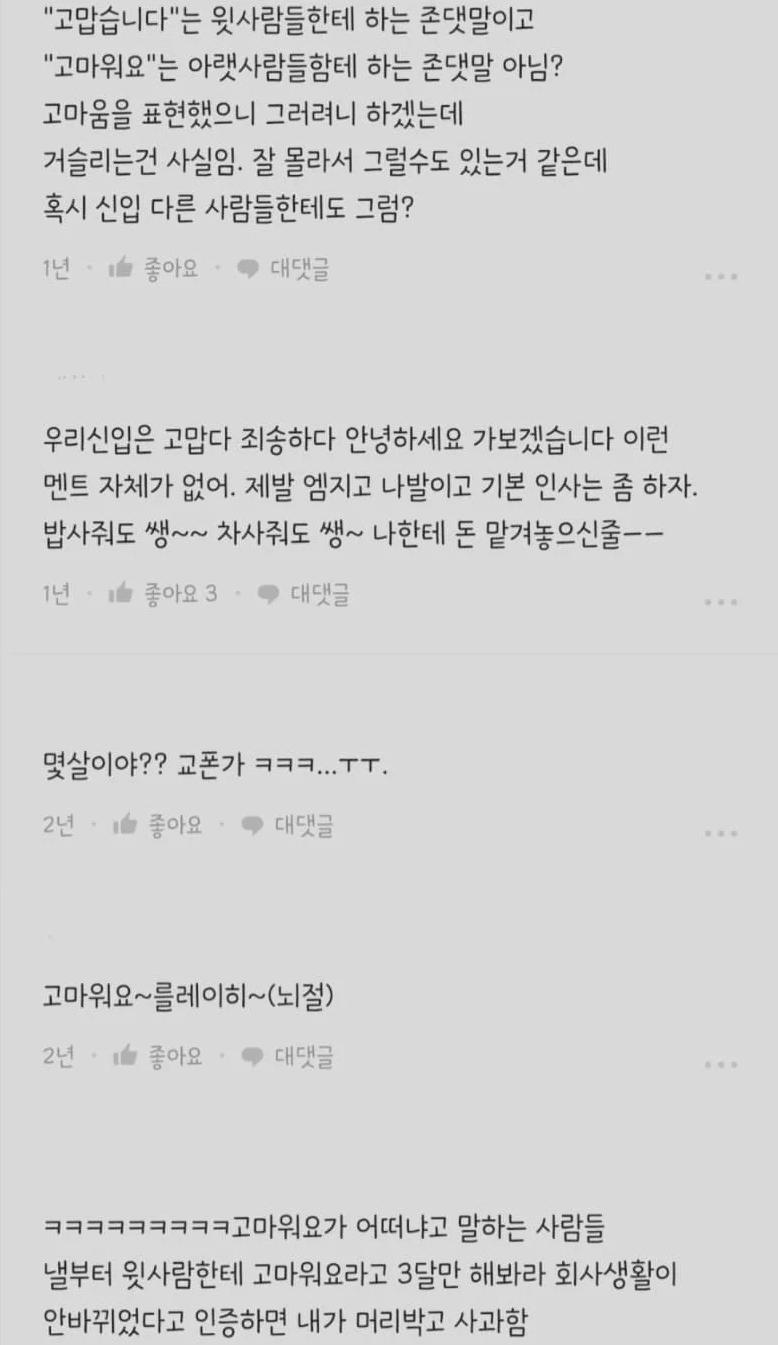Open the three-dot menu for the "몇살이야??" comment
The image size is (778, 1345).
point(720,833)
